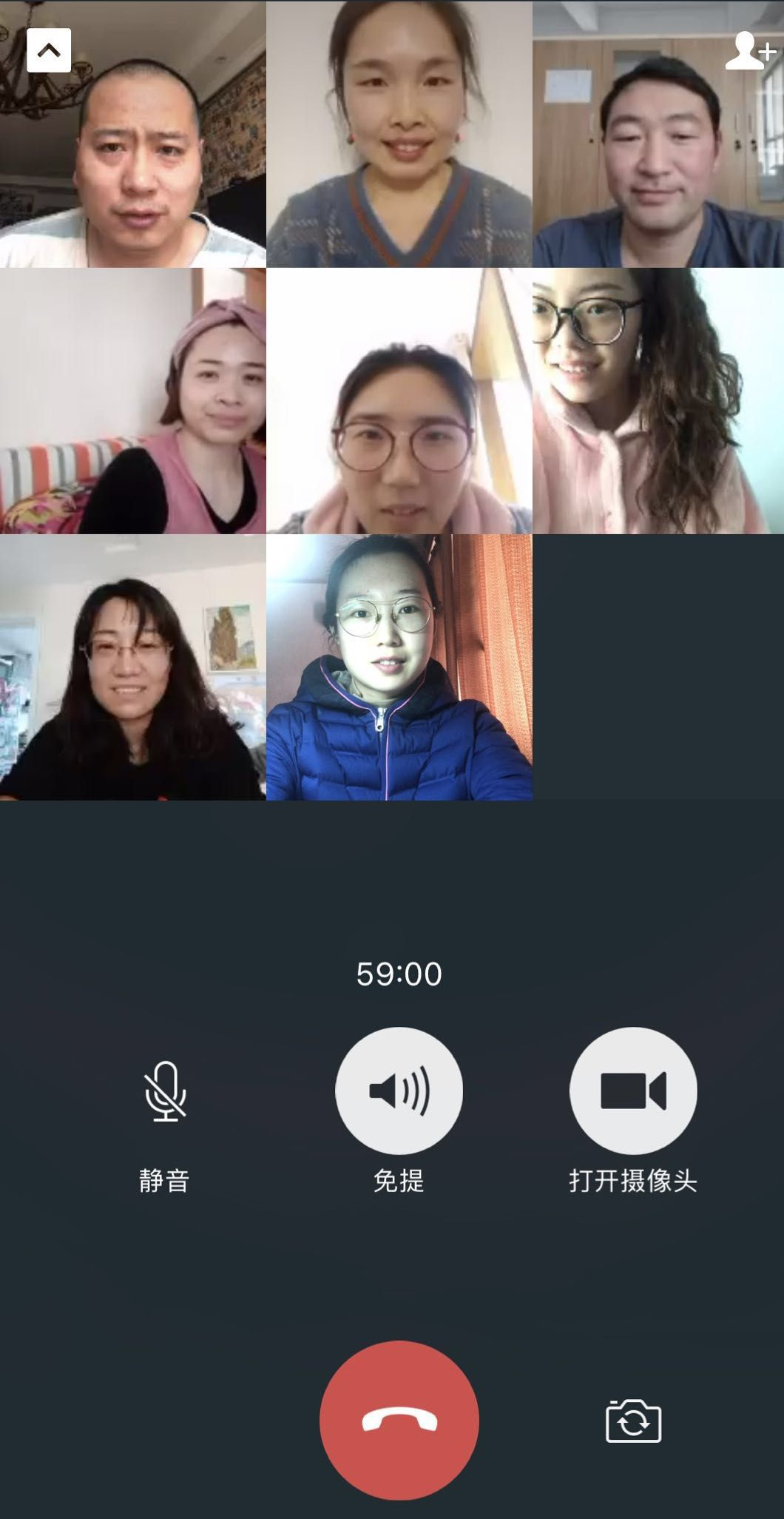This screenshot has width=784, height=1519.
Task: Hang up the group call
Action: click(399, 1420)
